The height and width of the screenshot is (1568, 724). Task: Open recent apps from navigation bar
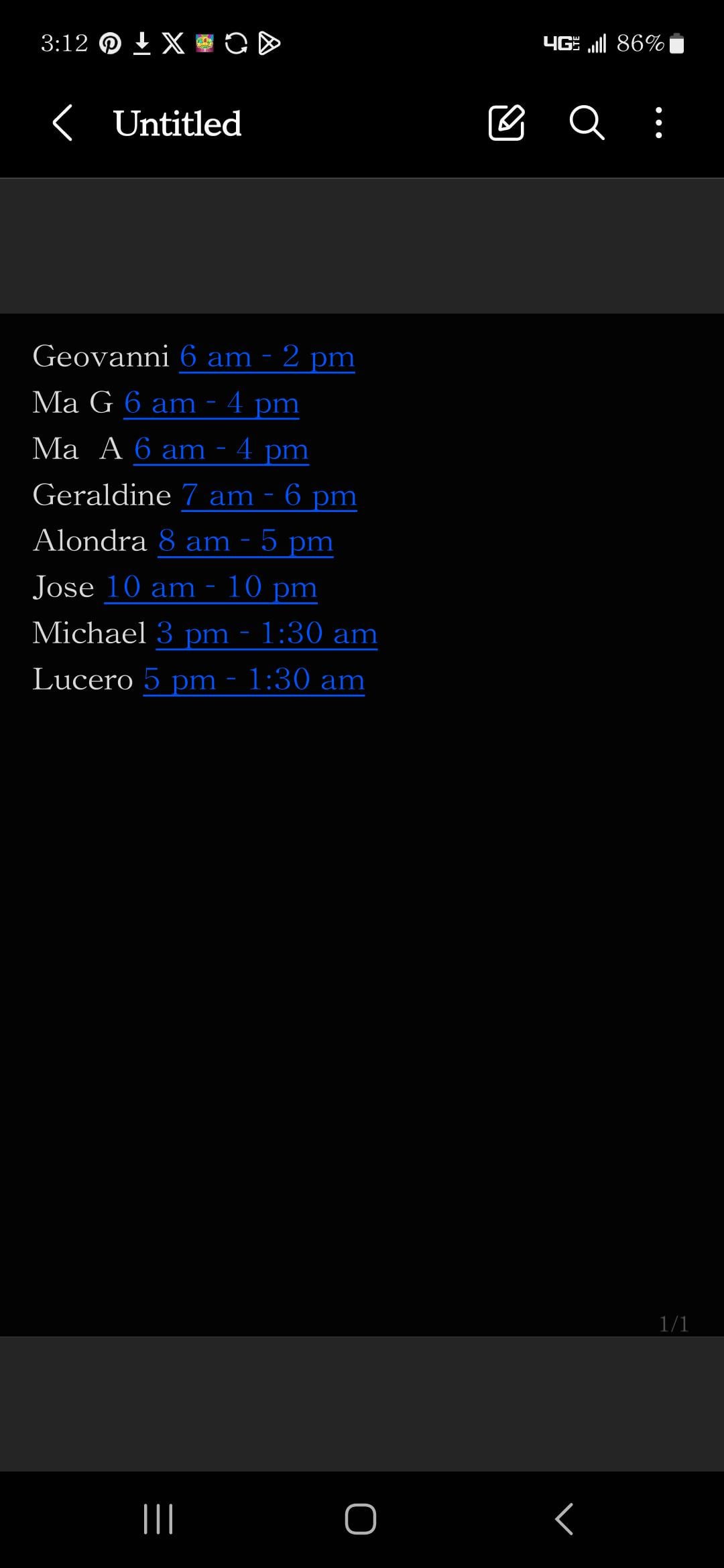pos(158,1518)
